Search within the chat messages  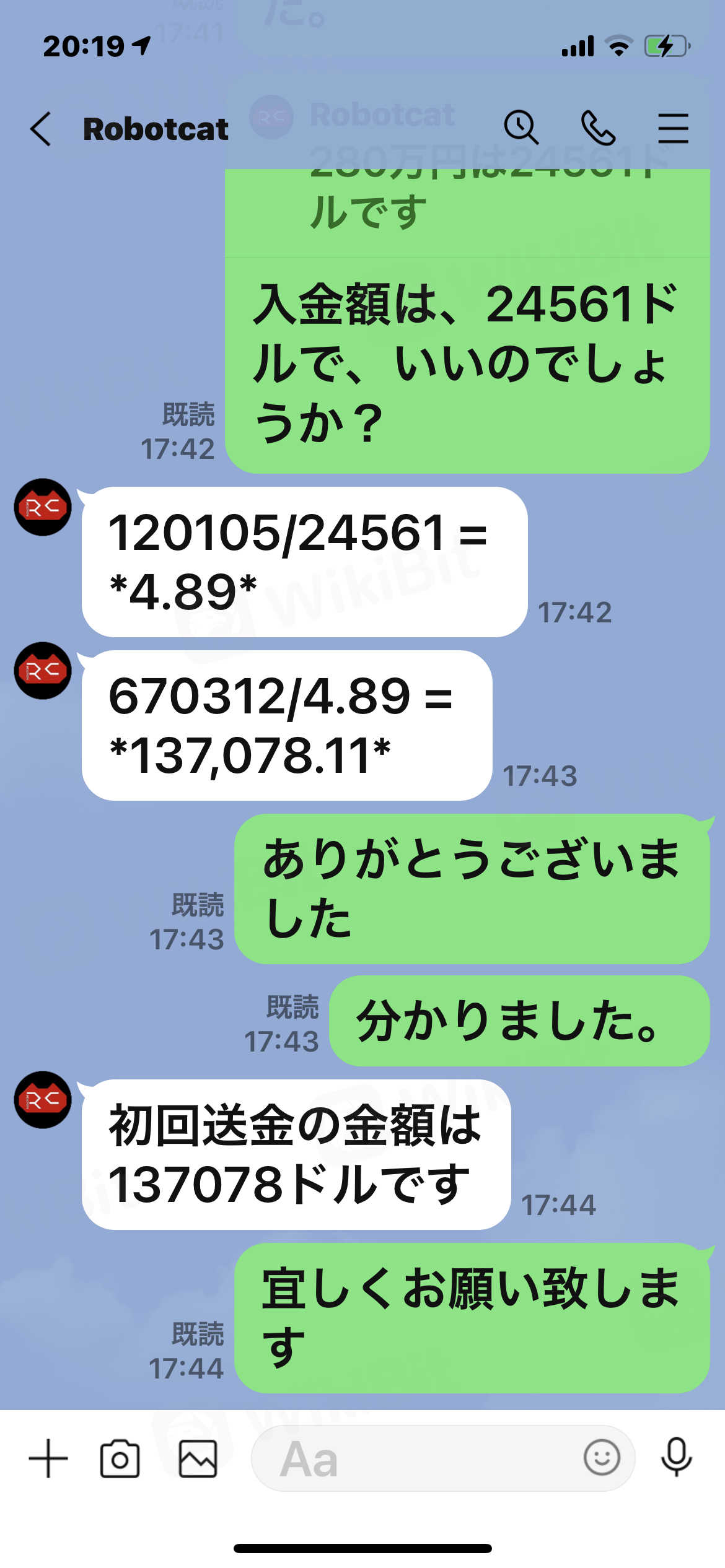[521, 128]
